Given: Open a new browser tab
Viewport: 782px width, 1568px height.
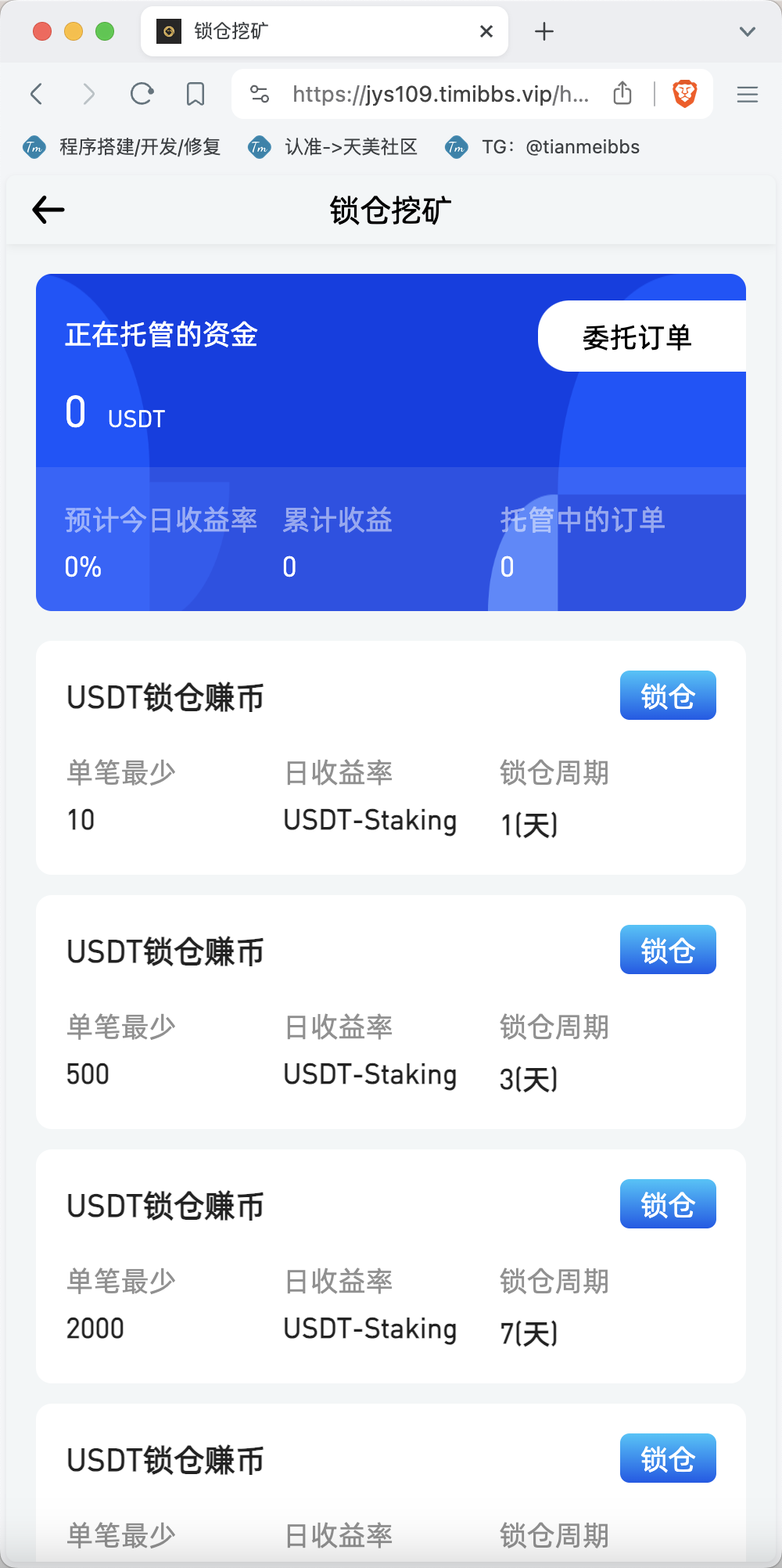Looking at the screenshot, I should pos(544,31).
